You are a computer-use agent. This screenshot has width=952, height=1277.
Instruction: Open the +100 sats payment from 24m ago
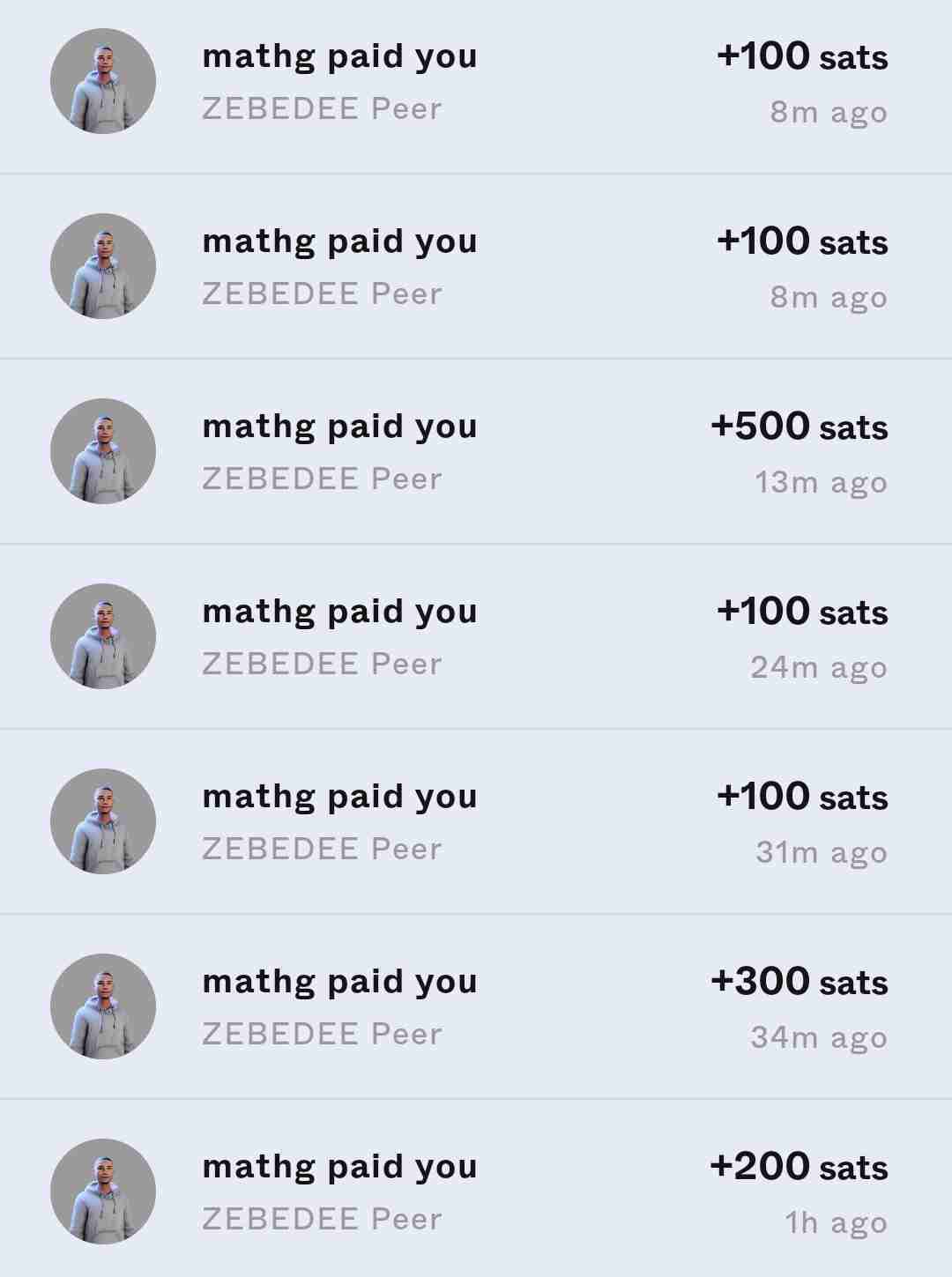tap(476, 636)
